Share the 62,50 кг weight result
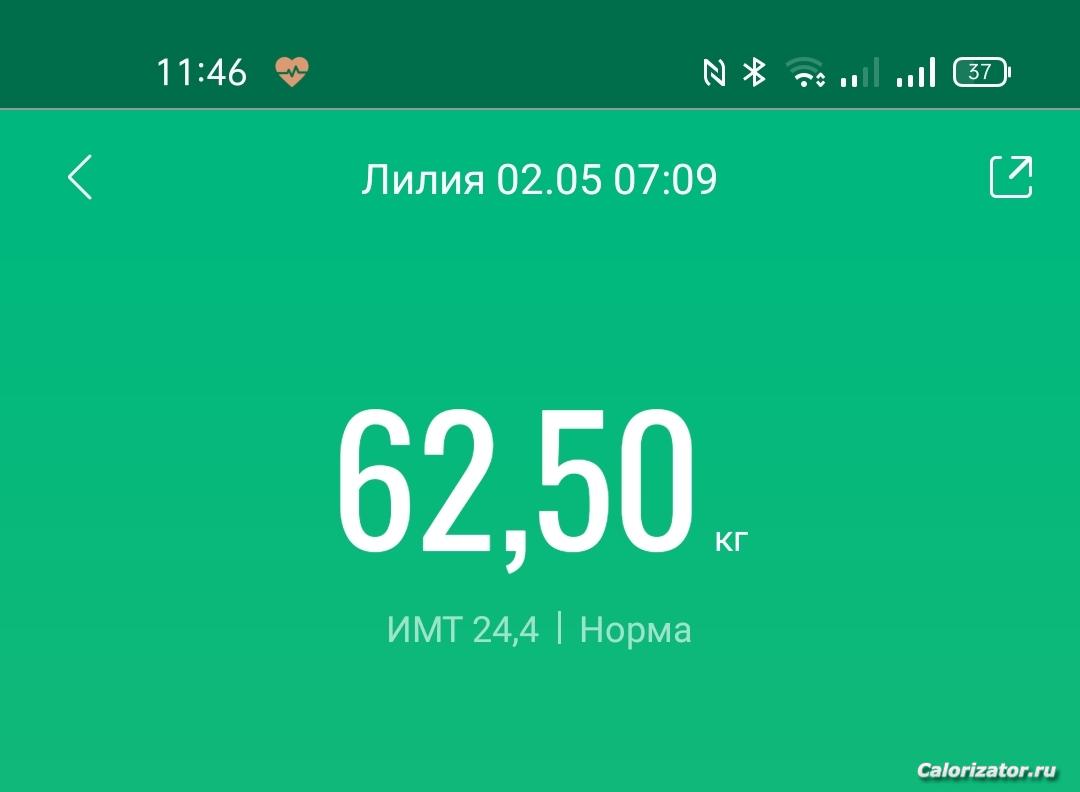The width and height of the screenshot is (1080, 792). 1010,177
